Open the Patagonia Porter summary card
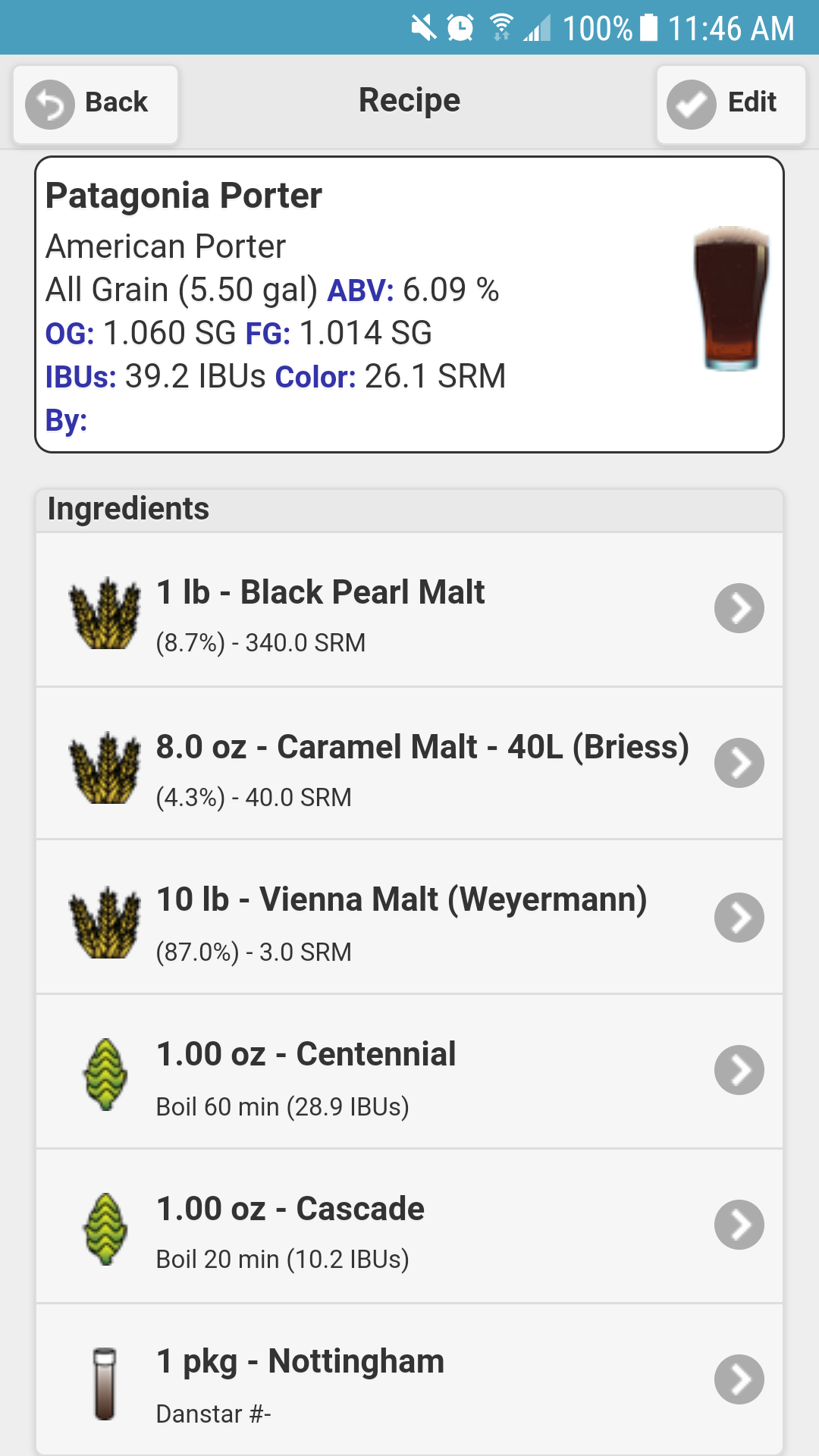Screen dimensions: 819x1456 click(409, 305)
